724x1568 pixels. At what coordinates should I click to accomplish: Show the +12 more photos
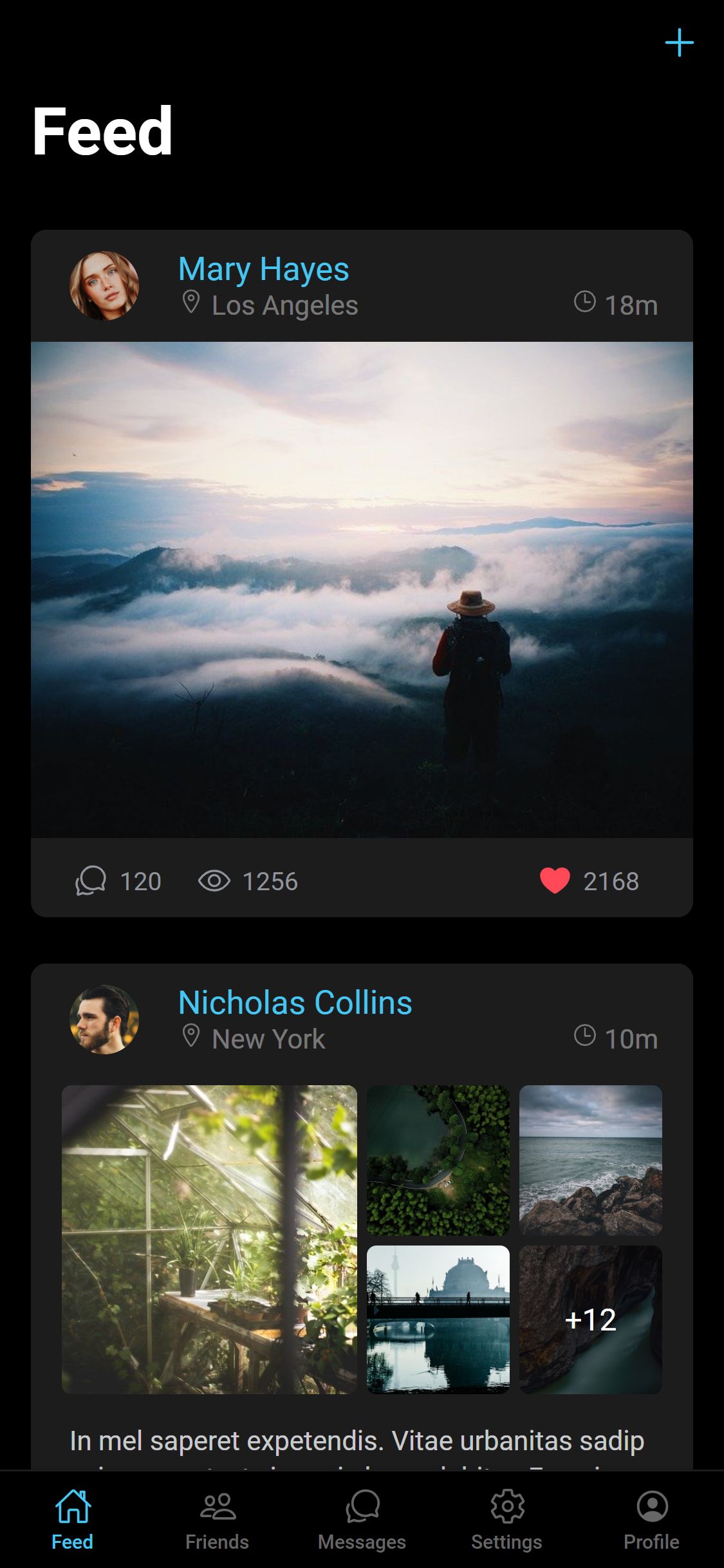(x=590, y=1320)
